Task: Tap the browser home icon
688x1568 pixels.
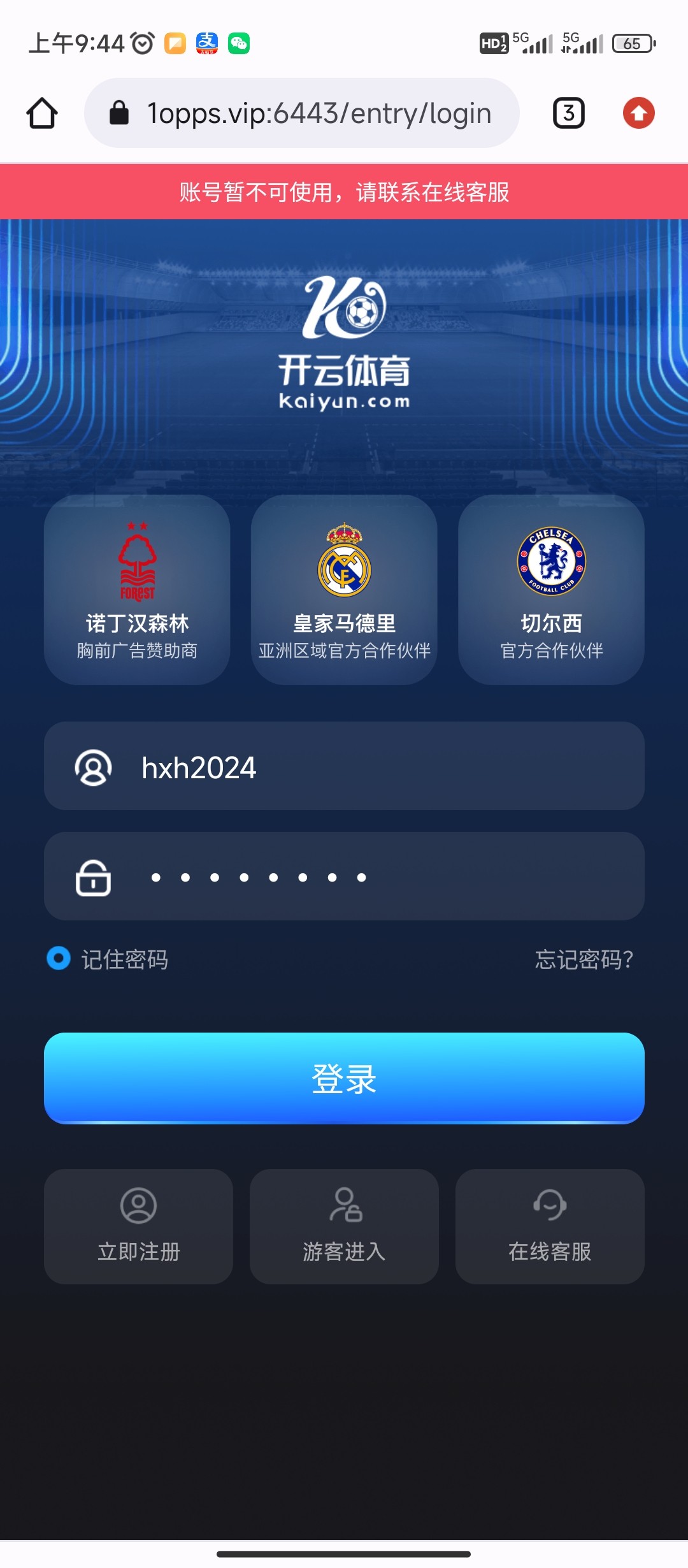Action: (x=41, y=112)
